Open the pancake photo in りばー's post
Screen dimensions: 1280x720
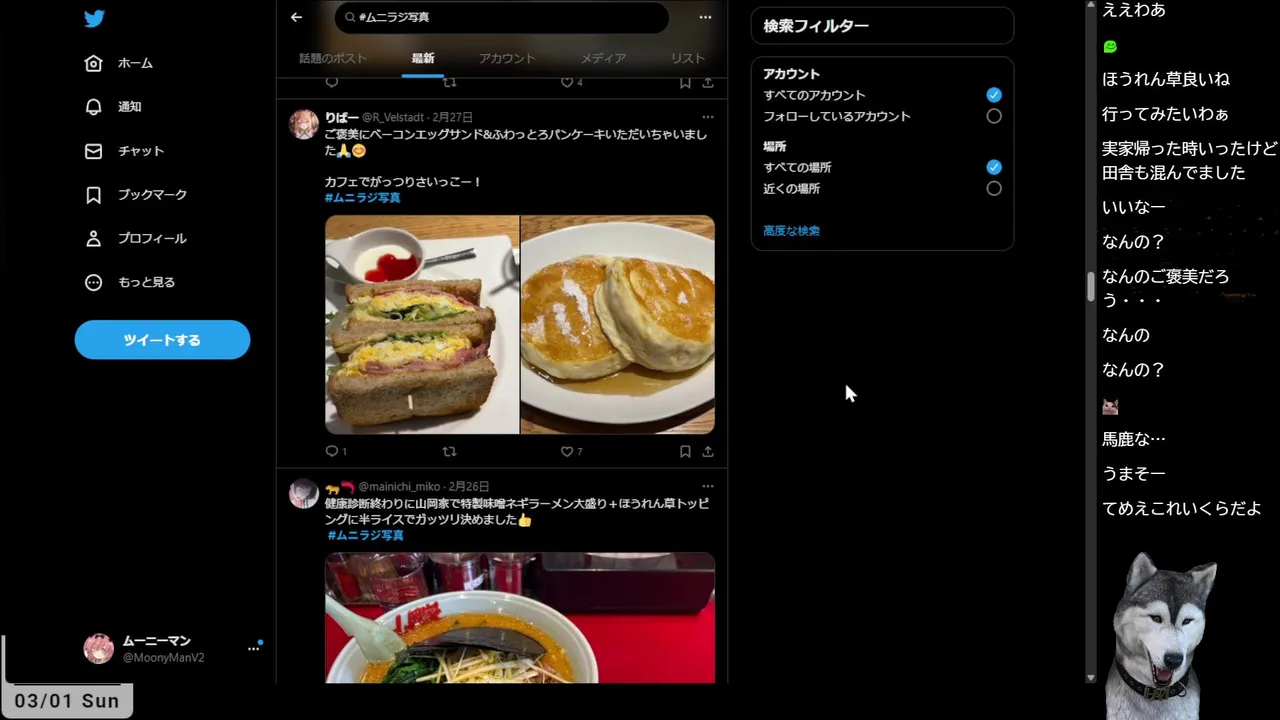pyautogui.click(x=617, y=325)
